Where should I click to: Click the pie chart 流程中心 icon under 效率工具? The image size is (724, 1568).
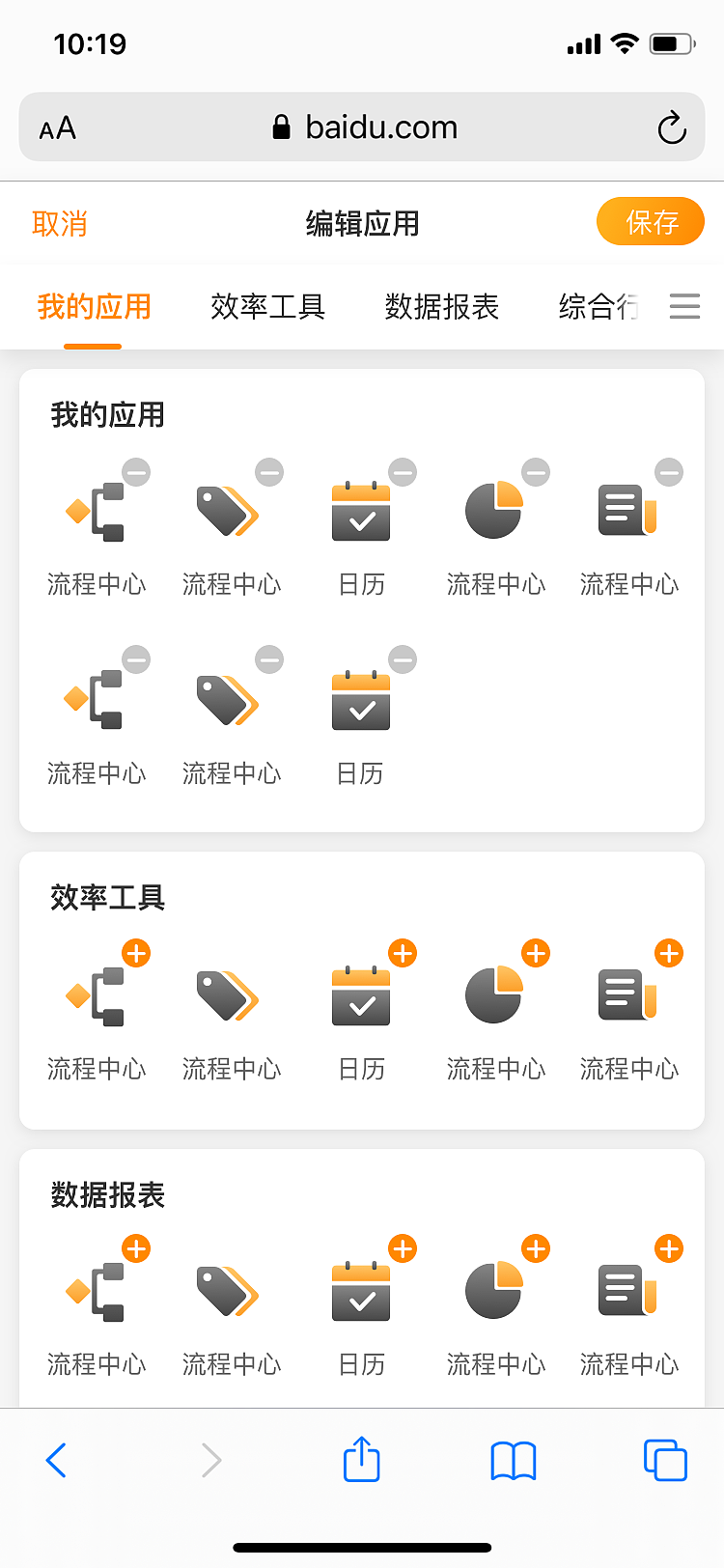[495, 994]
